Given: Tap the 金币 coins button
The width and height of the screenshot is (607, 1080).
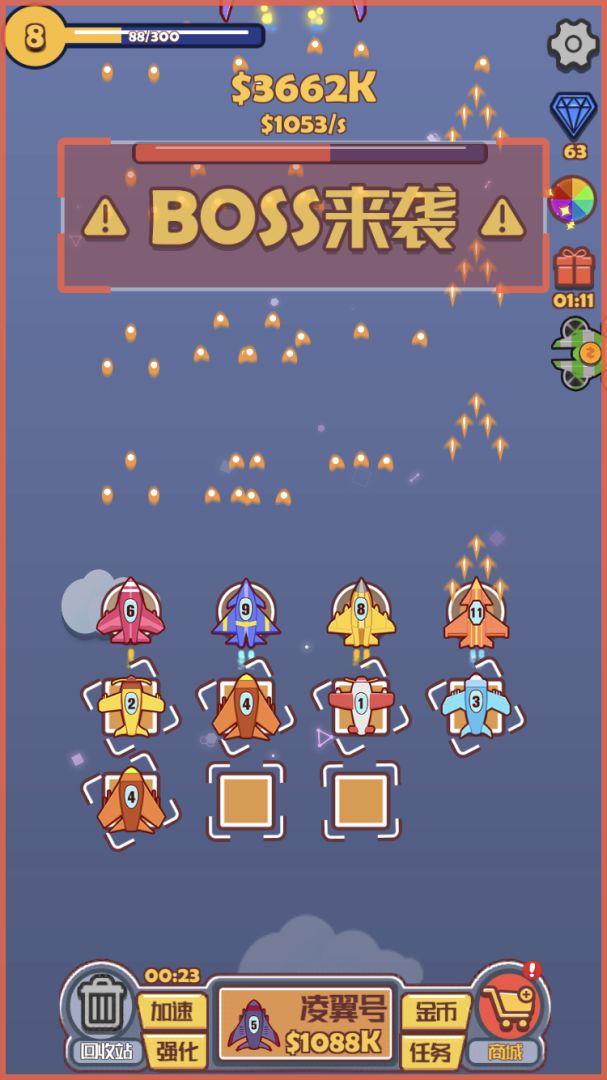Looking at the screenshot, I should coord(436,1011).
